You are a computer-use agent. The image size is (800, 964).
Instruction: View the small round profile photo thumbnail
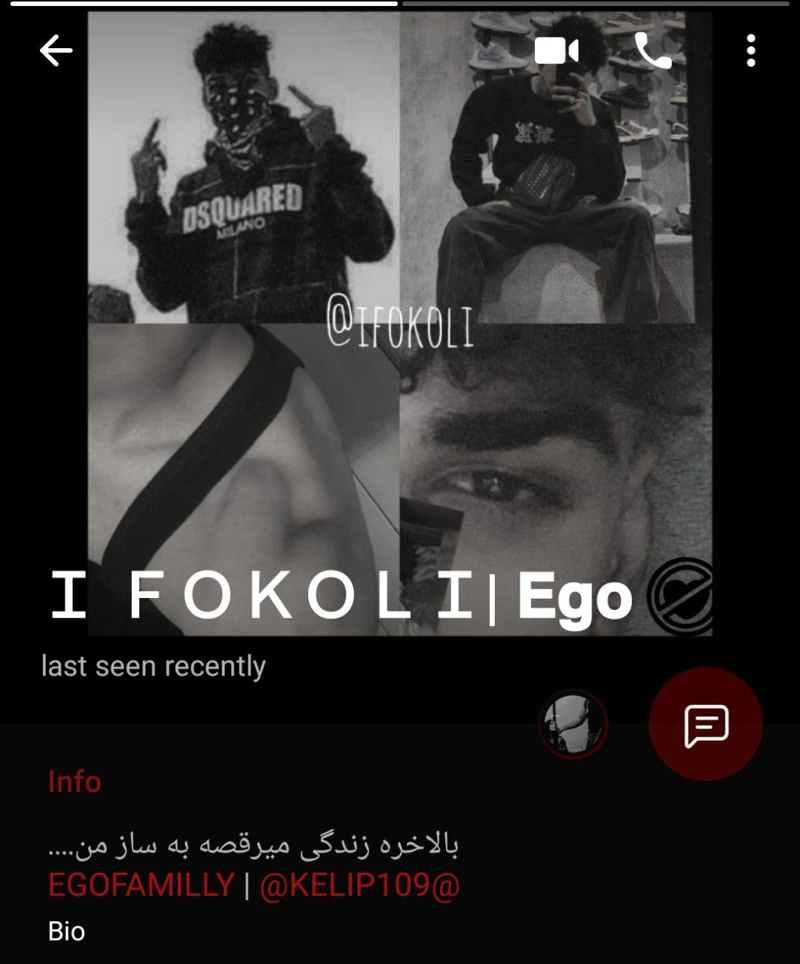pyautogui.click(x=573, y=724)
